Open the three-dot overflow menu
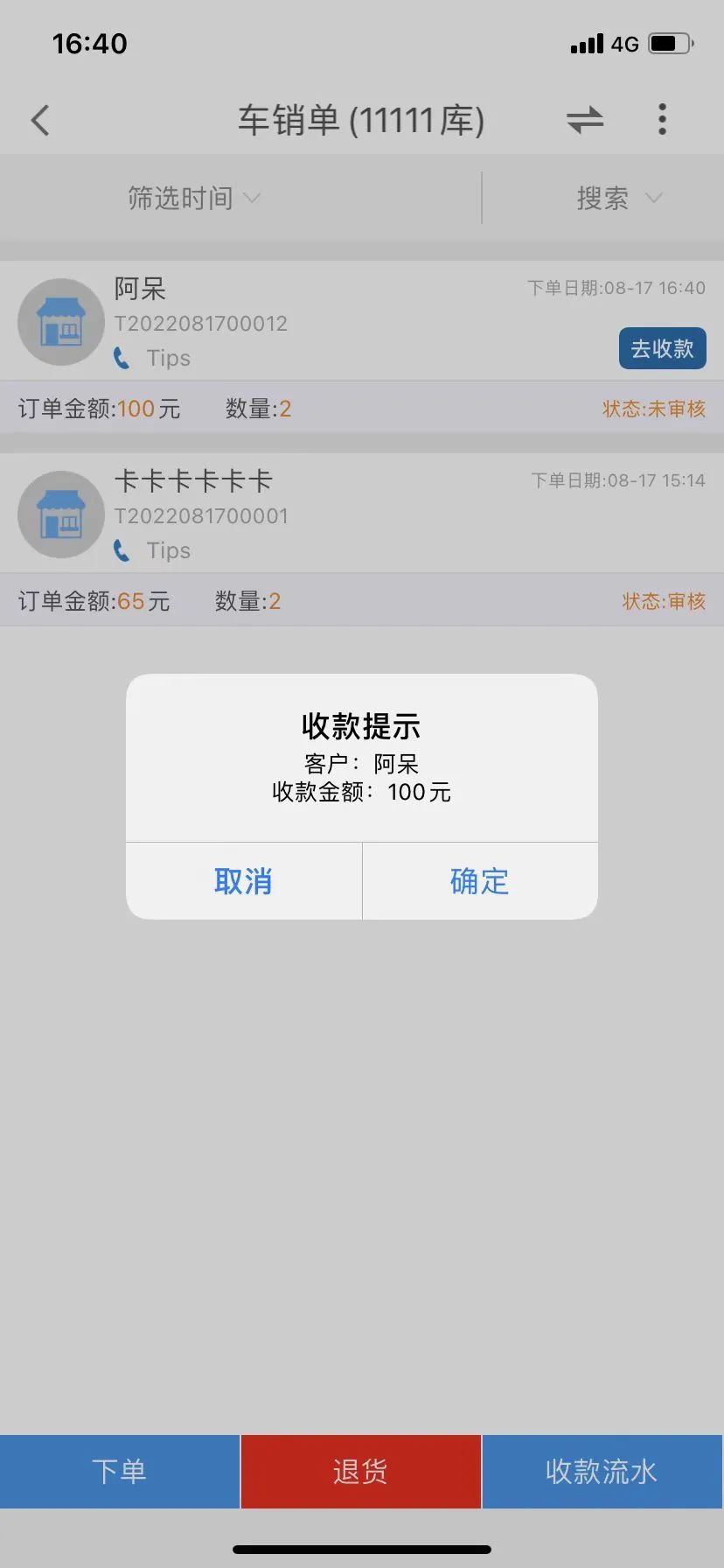The image size is (724, 1568). [x=662, y=120]
